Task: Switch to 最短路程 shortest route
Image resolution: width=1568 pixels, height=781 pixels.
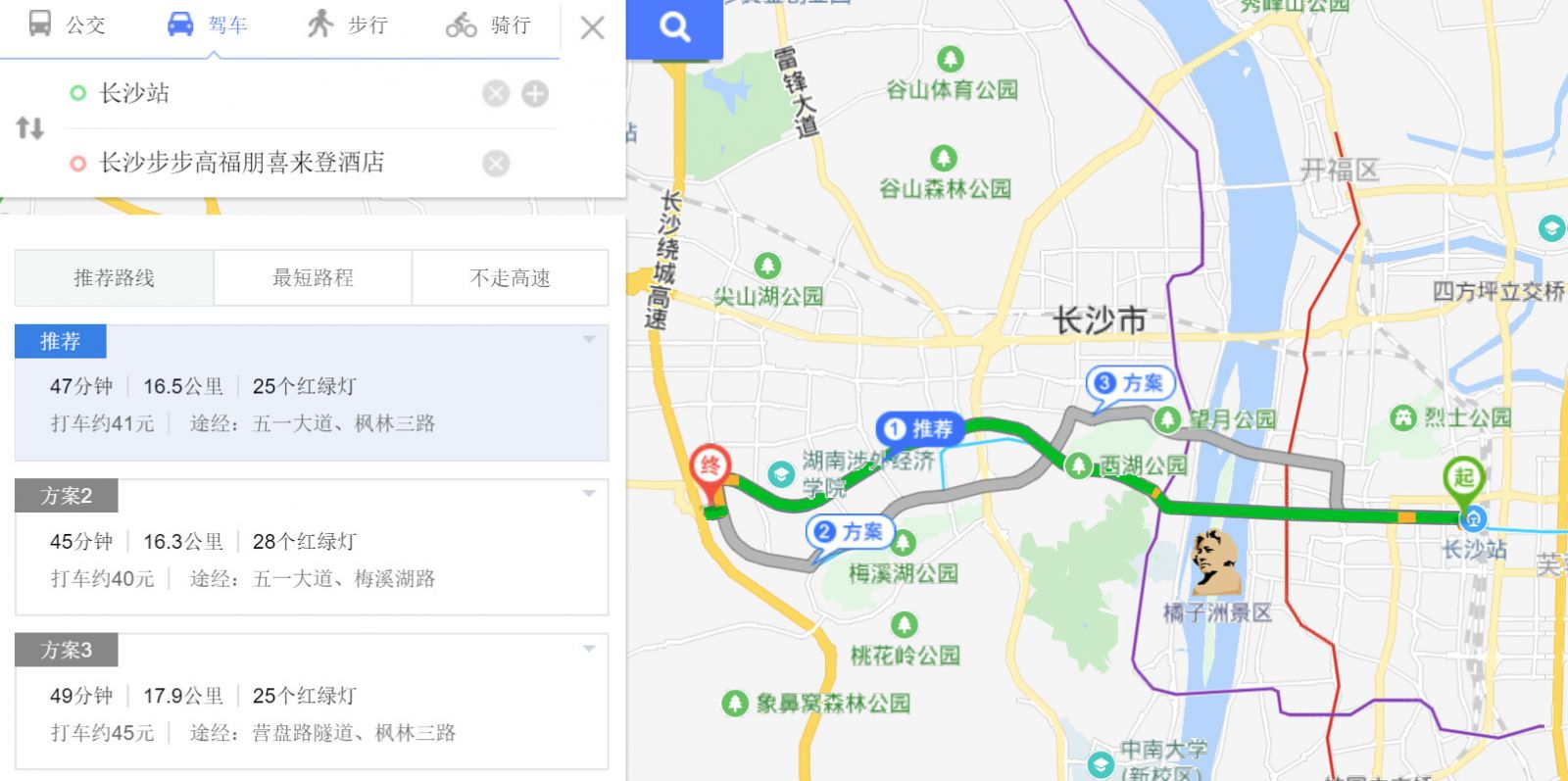Action: tap(313, 278)
